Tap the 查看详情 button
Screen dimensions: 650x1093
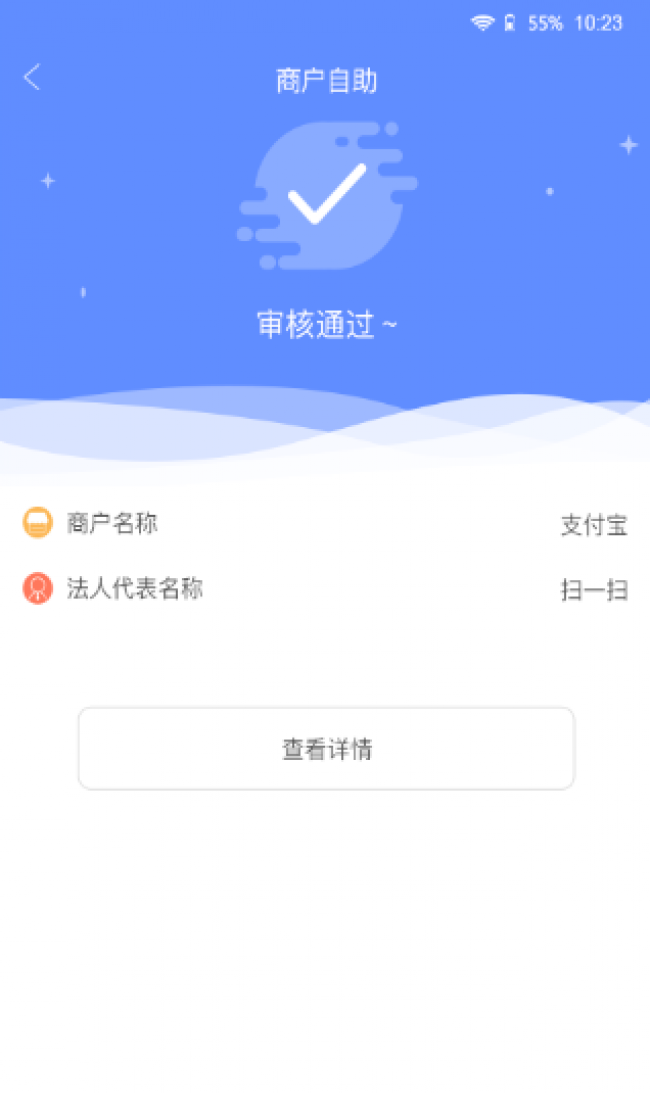326,749
